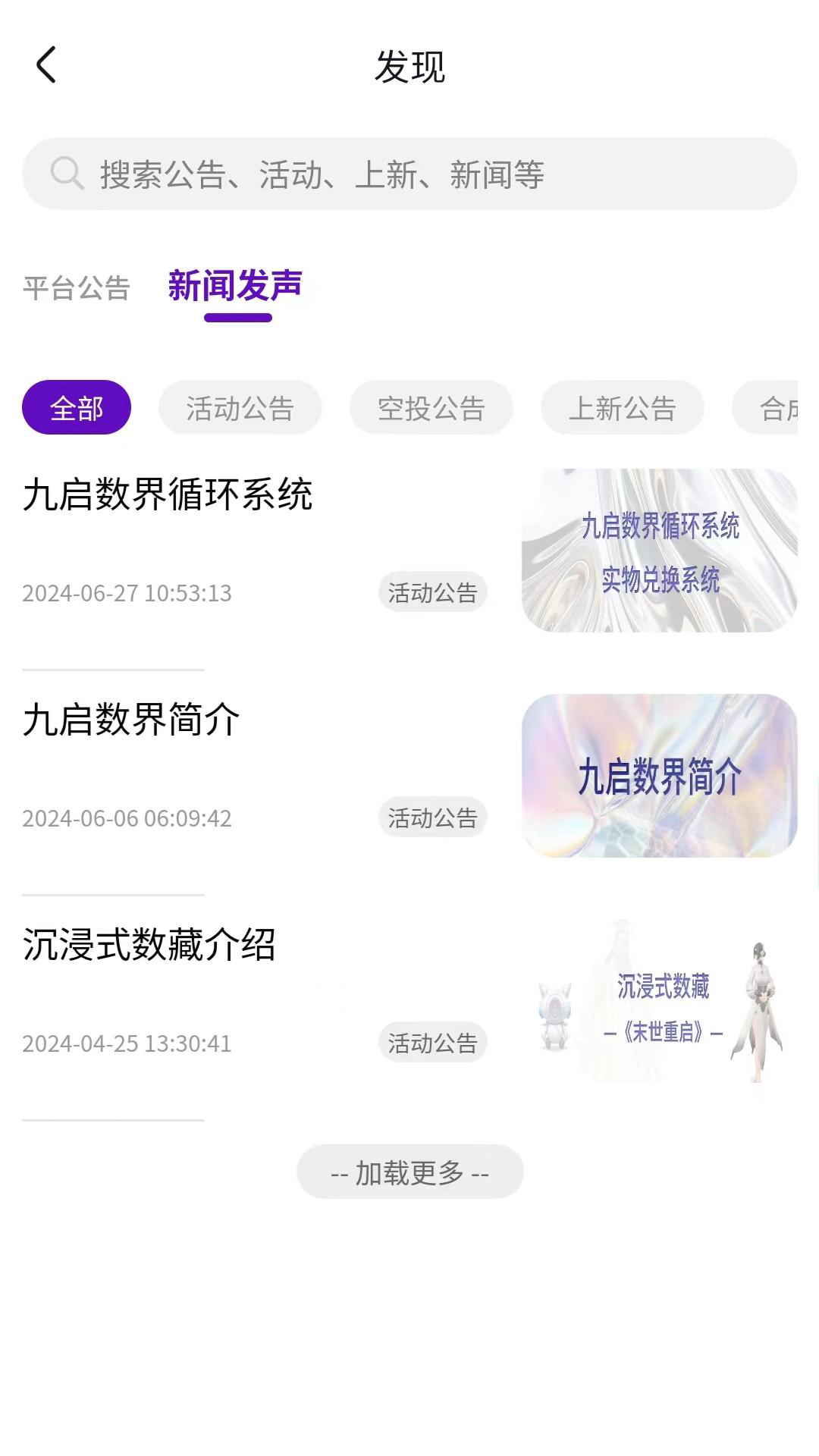
Task: View the 实物兑换系统 cover image
Action: tap(659, 551)
